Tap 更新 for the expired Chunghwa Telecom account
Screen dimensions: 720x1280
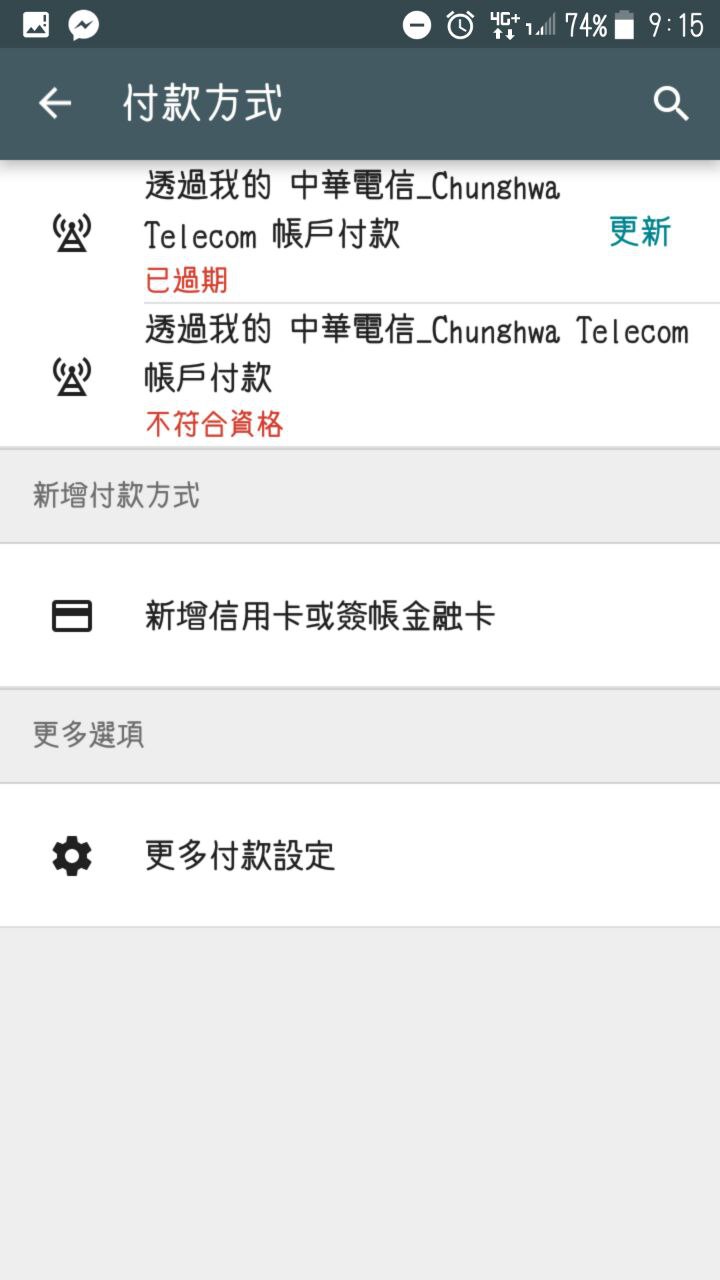point(640,231)
